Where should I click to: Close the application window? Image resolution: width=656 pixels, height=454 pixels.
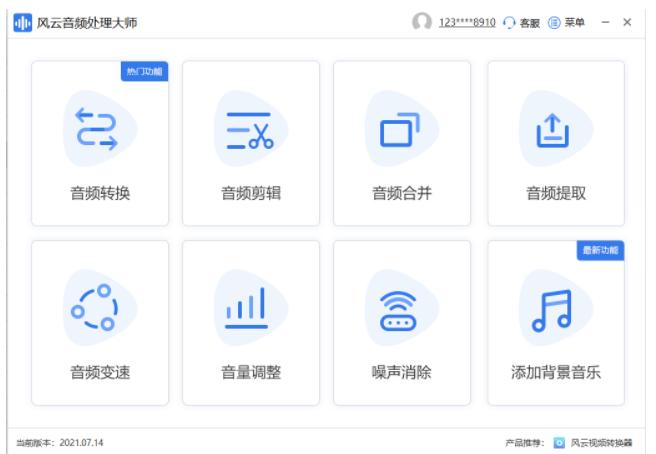click(x=628, y=22)
